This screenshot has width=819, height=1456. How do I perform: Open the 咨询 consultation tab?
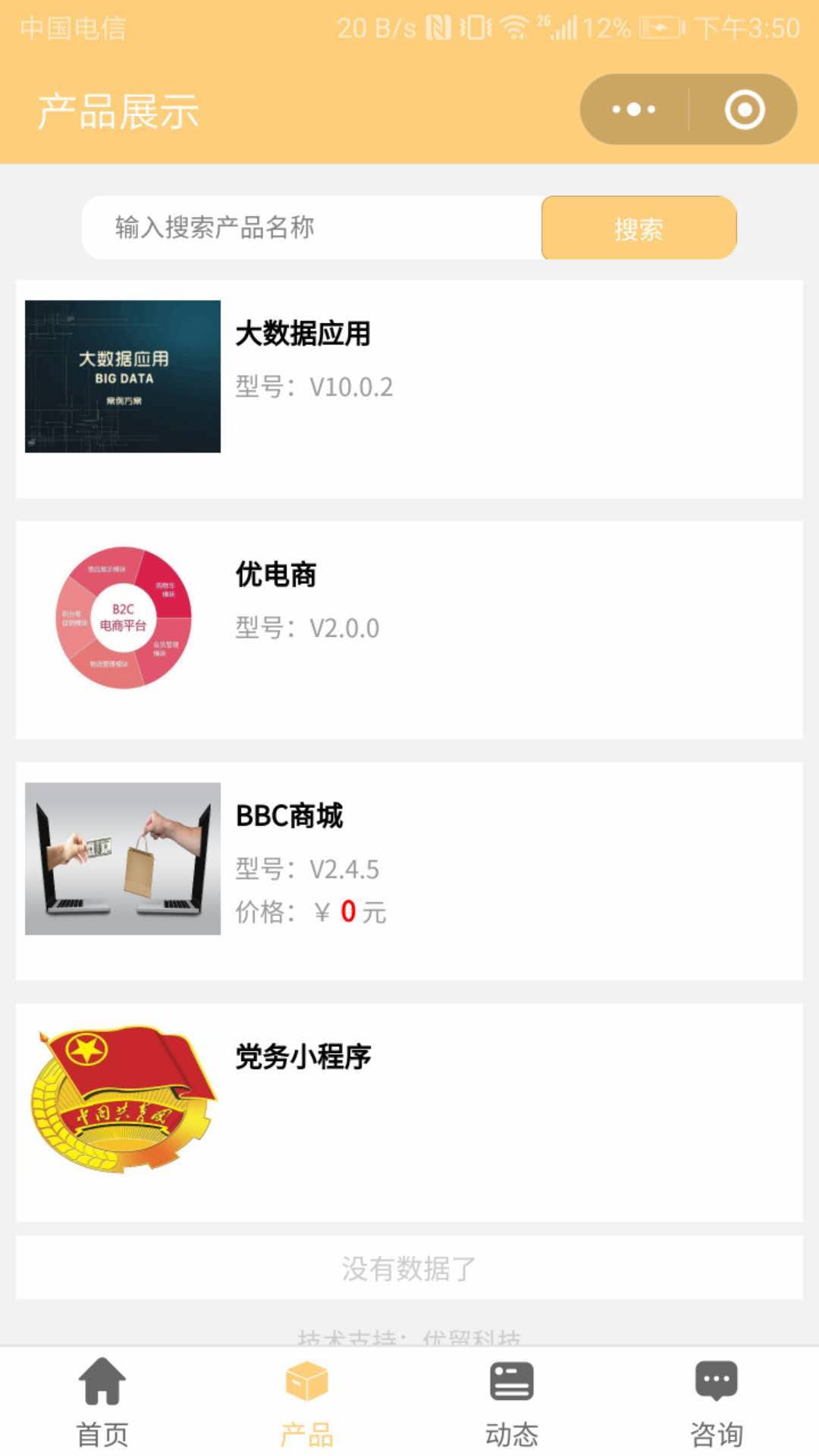[x=717, y=1401]
